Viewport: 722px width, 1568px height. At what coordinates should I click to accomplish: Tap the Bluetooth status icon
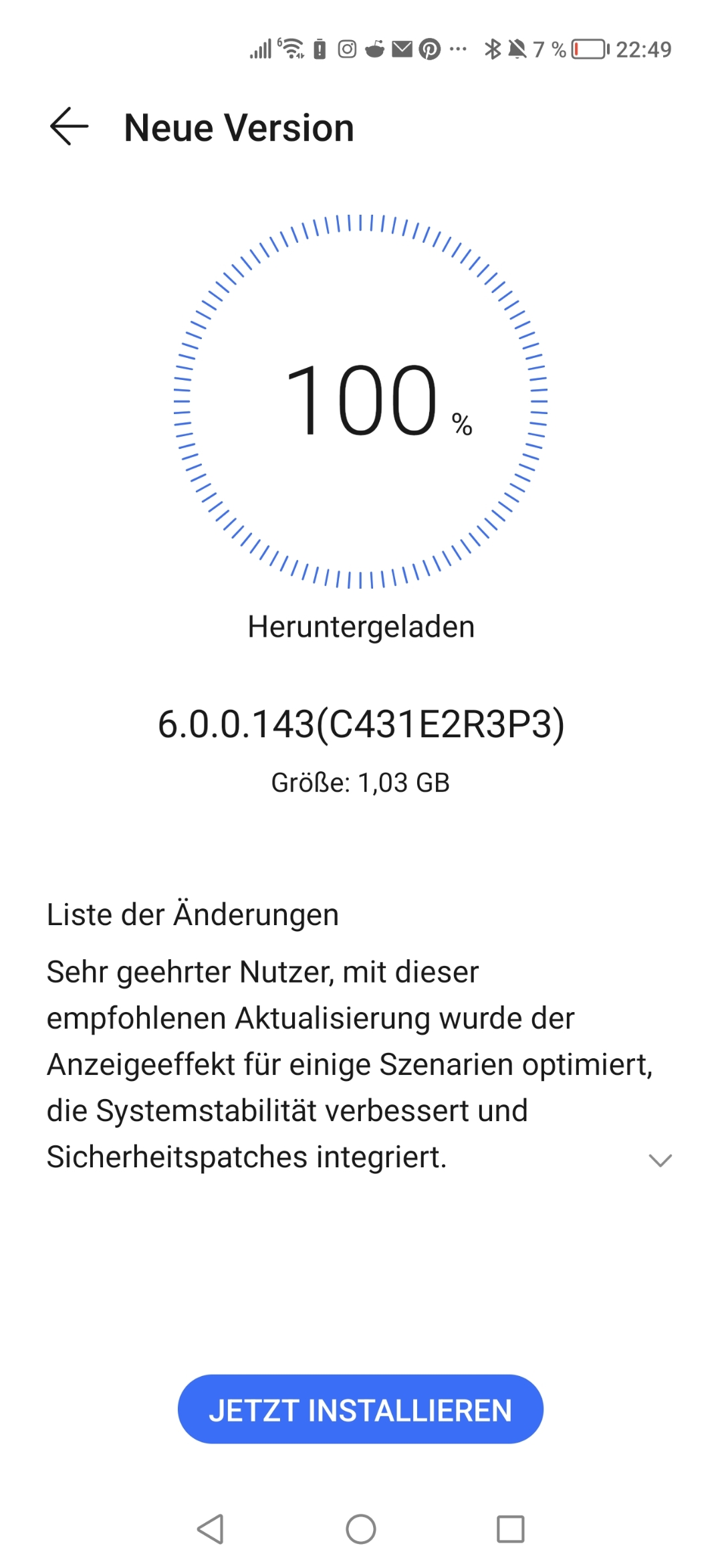[x=492, y=50]
